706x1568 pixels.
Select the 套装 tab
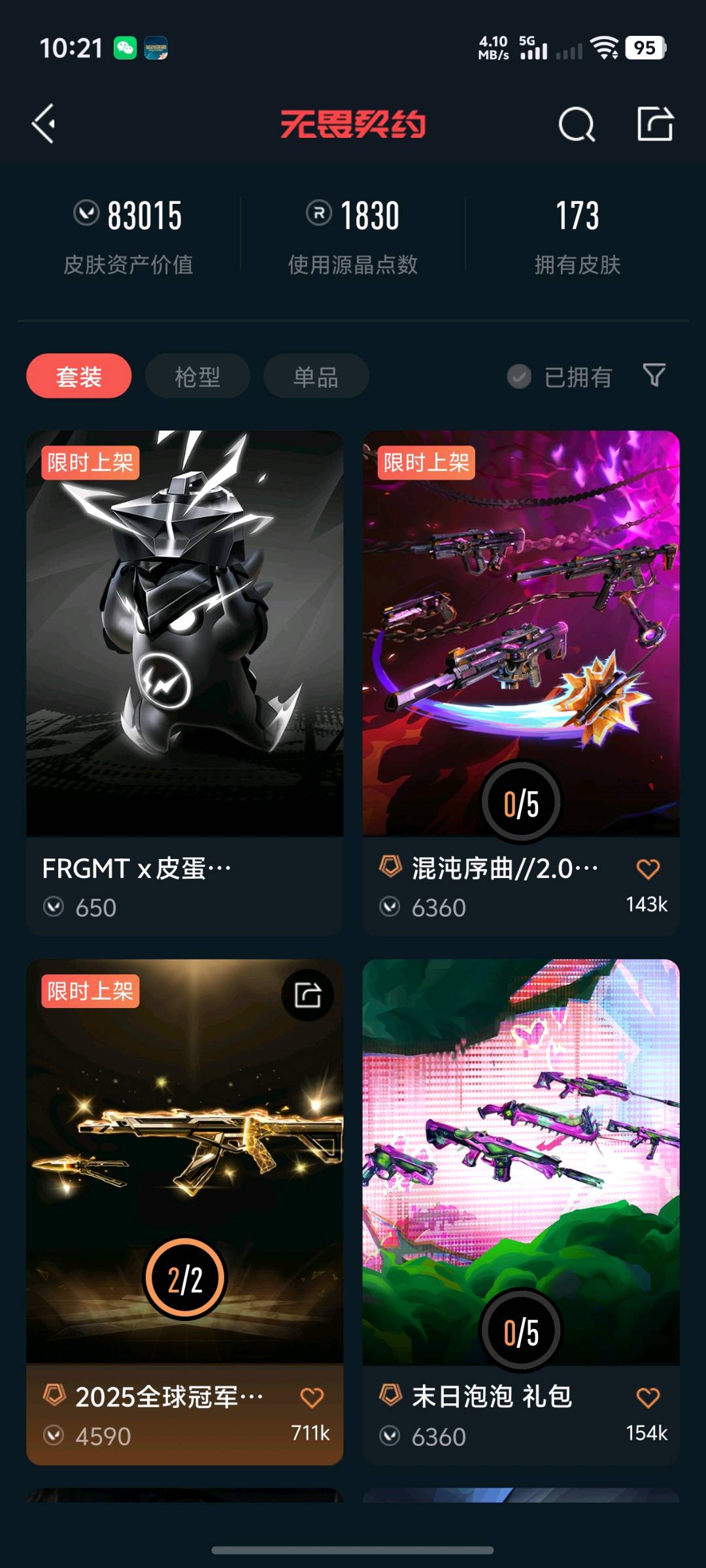79,376
